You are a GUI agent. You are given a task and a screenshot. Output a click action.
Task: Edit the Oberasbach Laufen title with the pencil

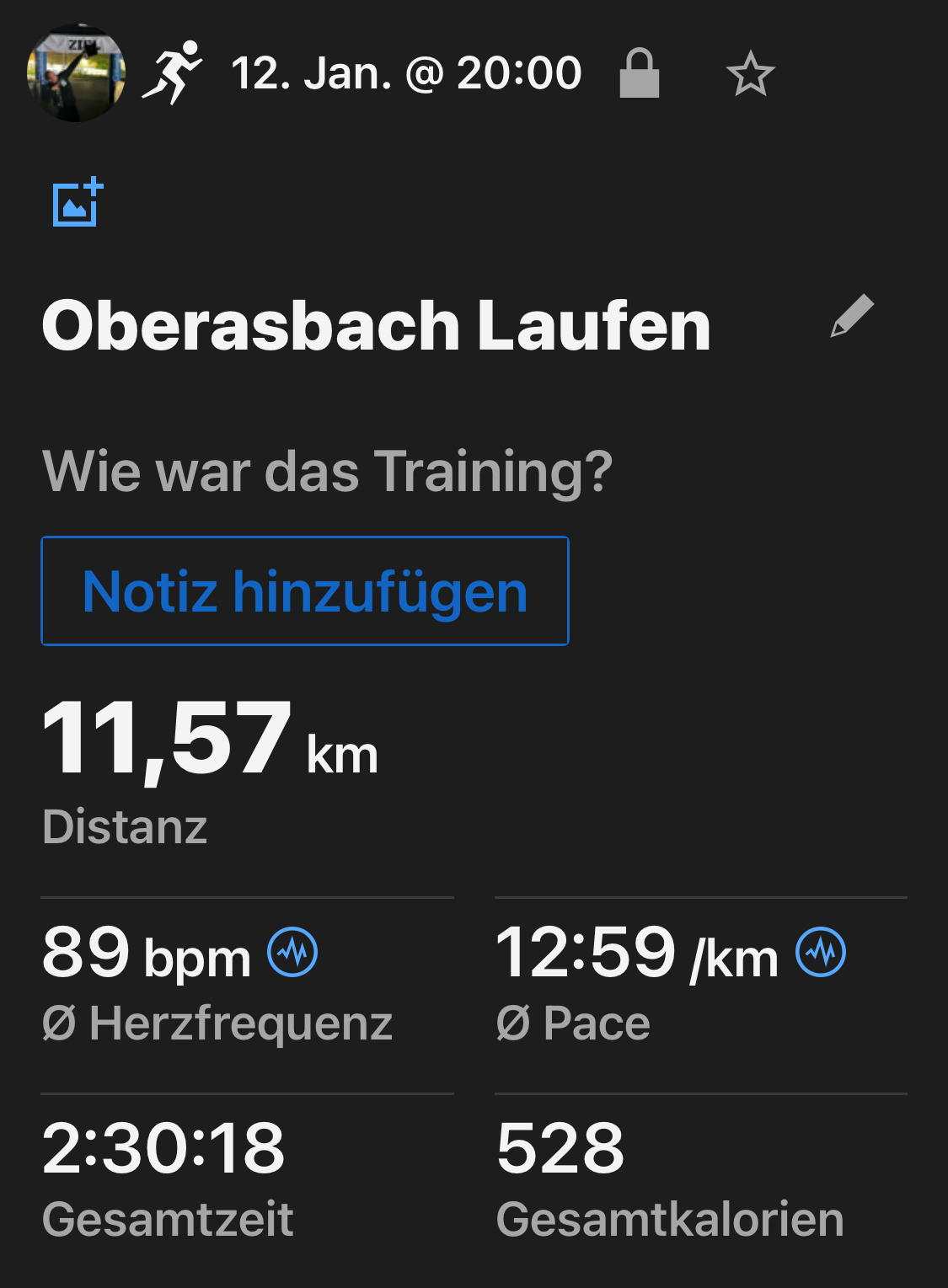pyautogui.click(x=852, y=316)
